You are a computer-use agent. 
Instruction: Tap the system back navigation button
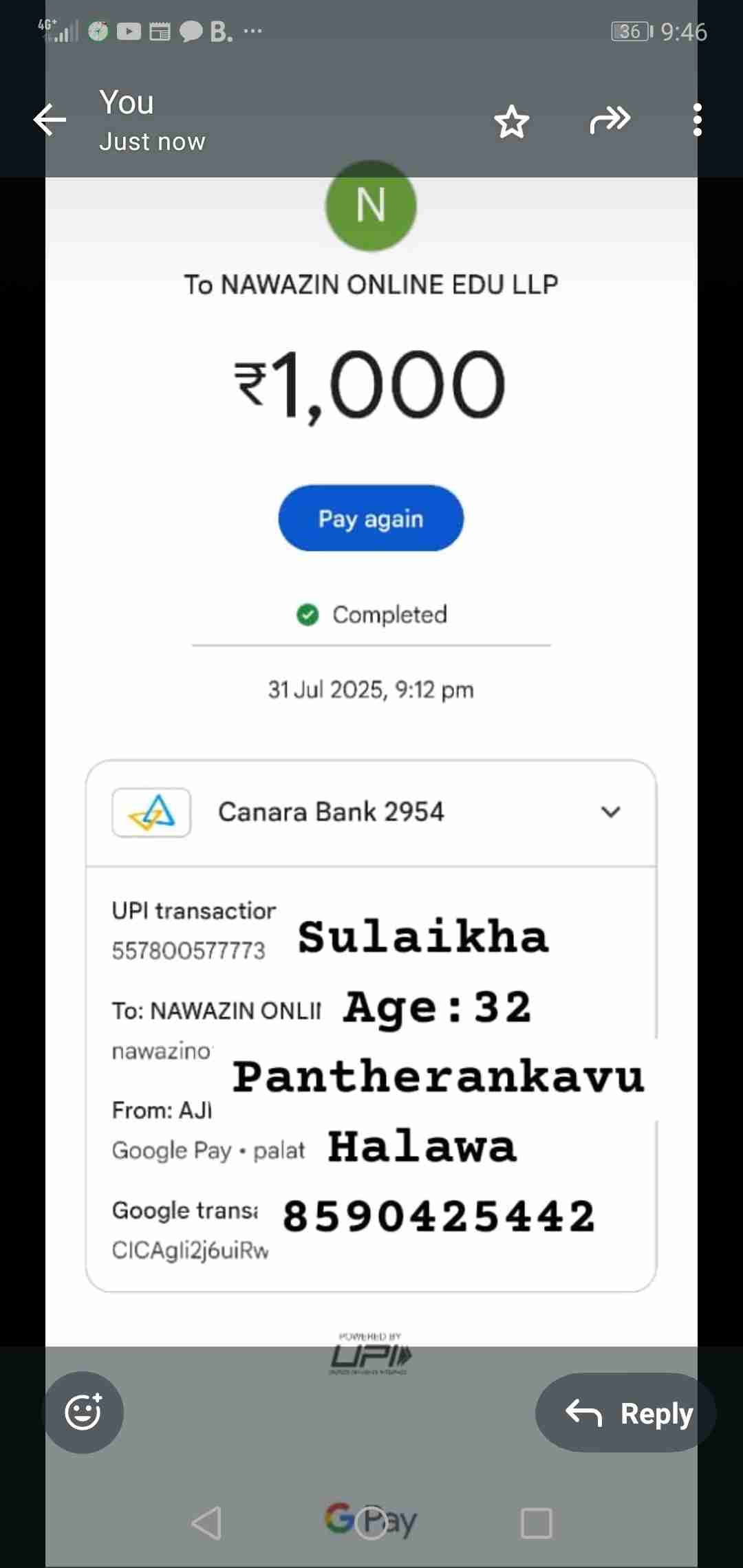click(206, 1523)
